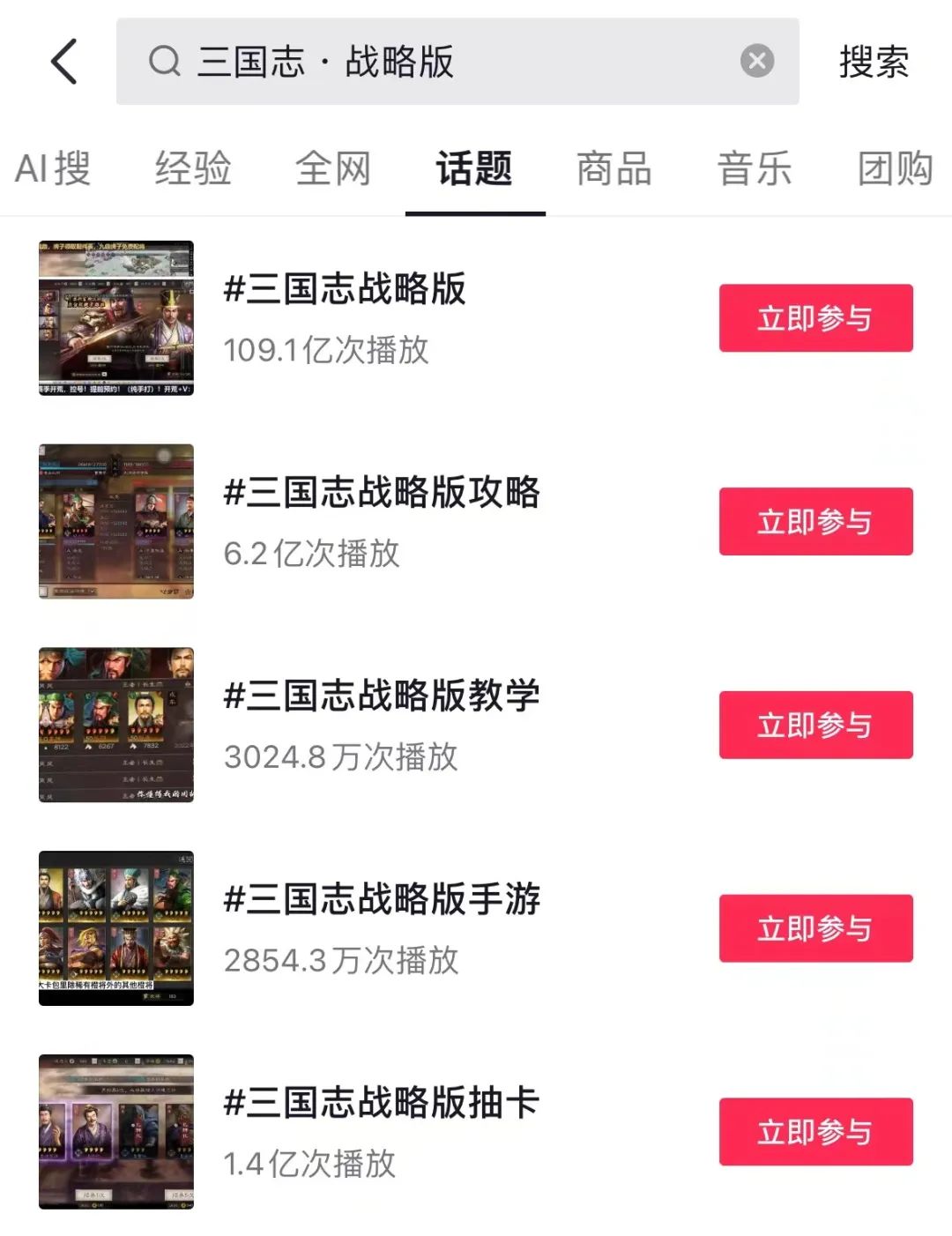Open the topic #三国志战略版攻略
The height and width of the screenshot is (1236, 952).
(x=382, y=492)
